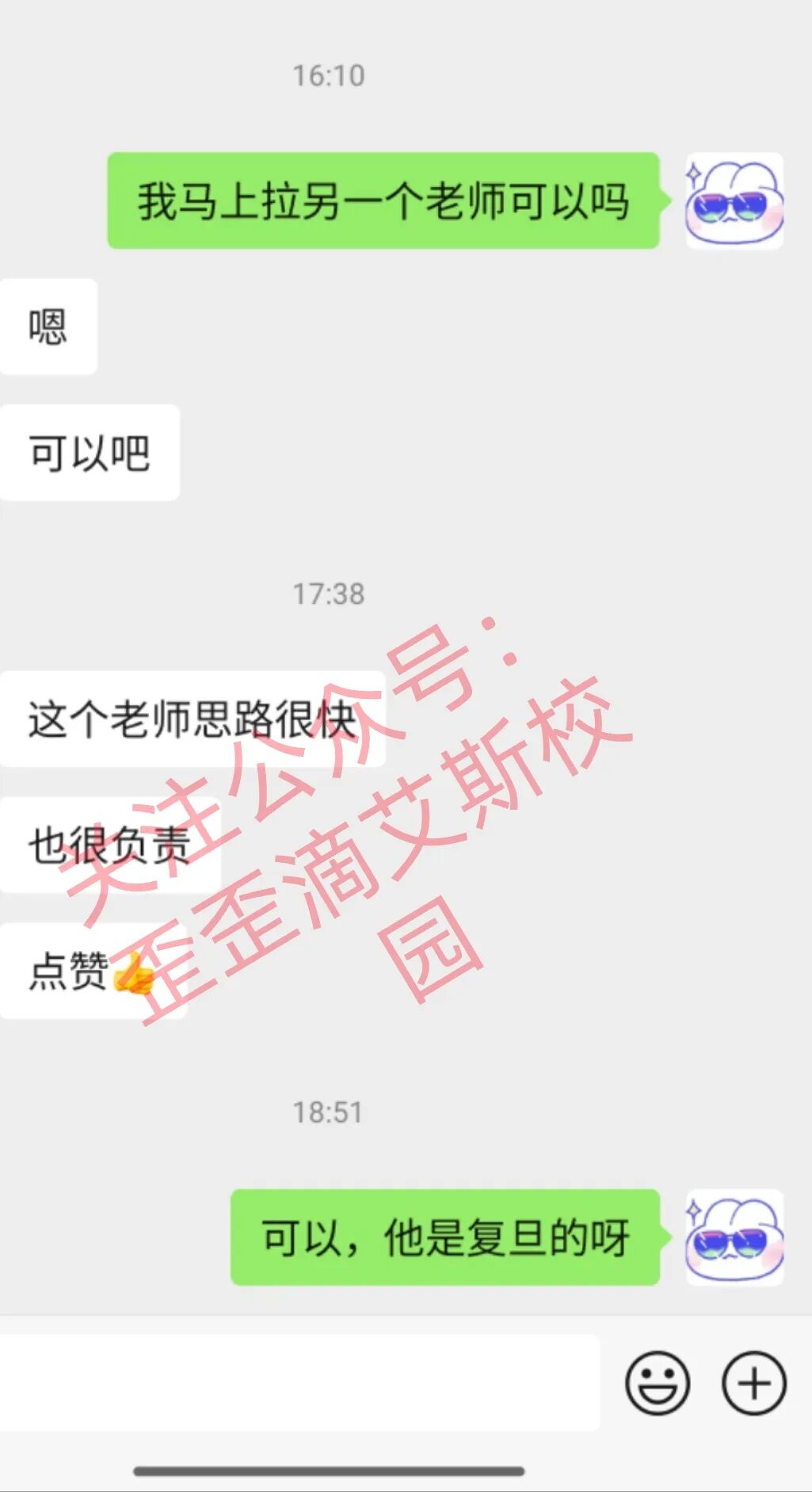
Task: Open the emoji sticker panel
Action: pyautogui.click(x=658, y=1383)
